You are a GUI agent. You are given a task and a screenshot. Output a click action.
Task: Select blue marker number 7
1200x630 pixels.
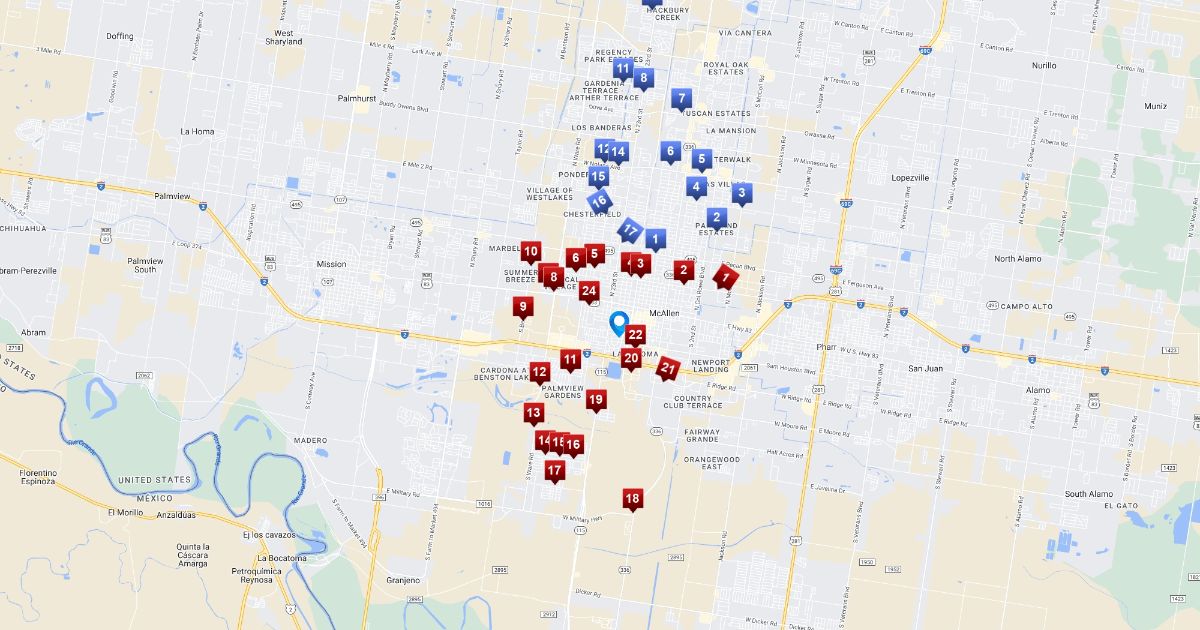(x=682, y=99)
